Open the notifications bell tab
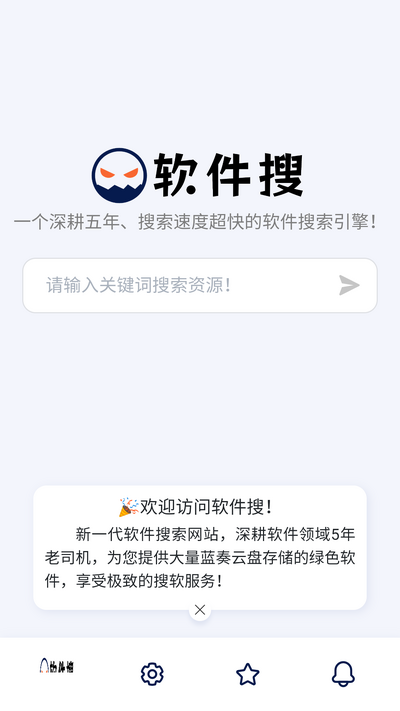 [343, 674]
